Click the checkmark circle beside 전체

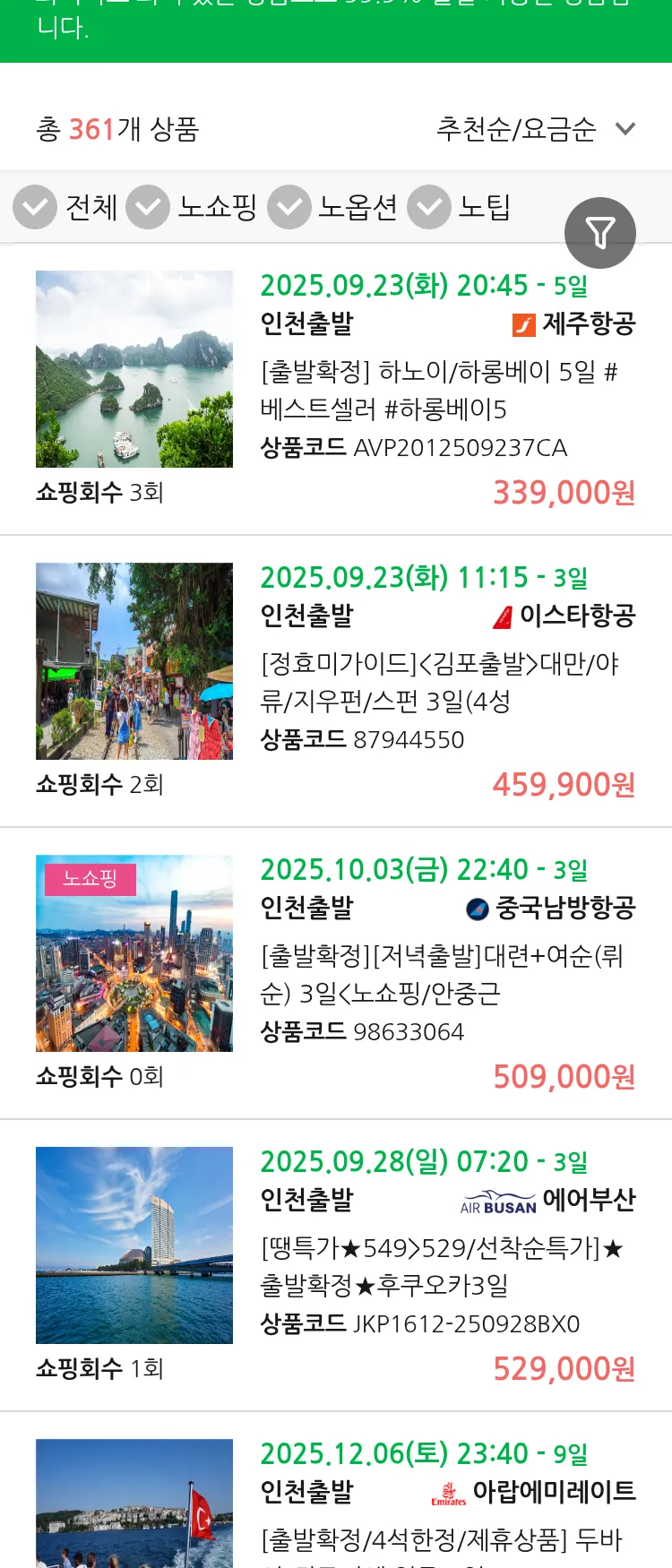pos(34,207)
